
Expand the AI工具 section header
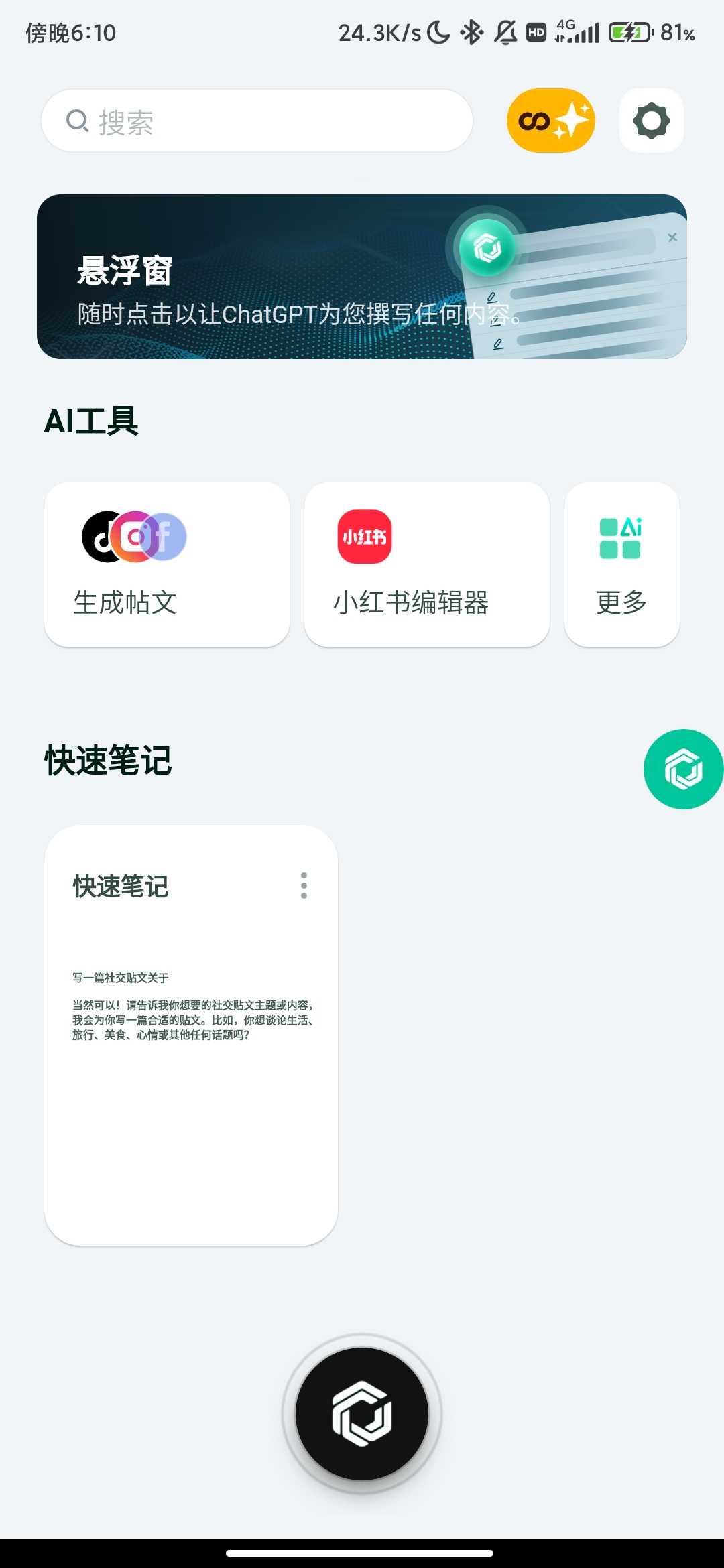(x=90, y=421)
